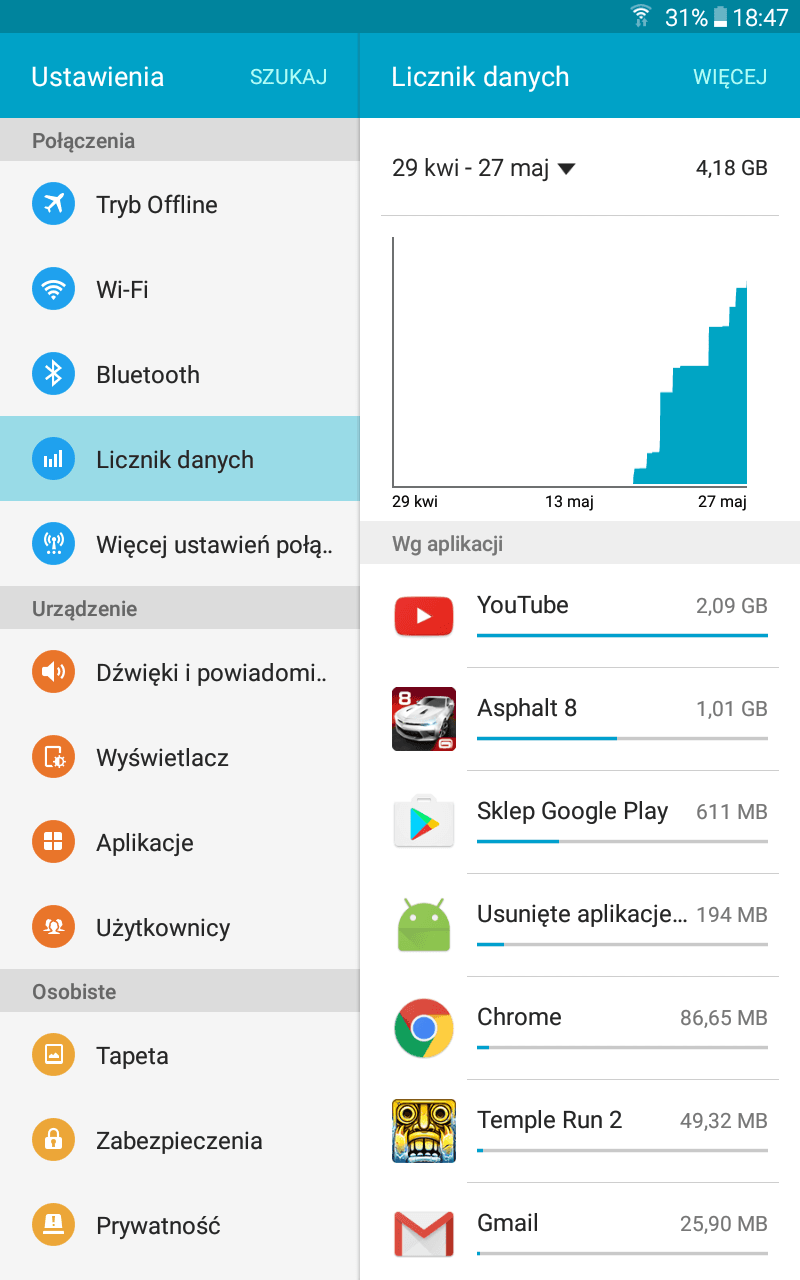Open Prywatność settings
800x1280 pixels.
pyautogui.click(x=179, y=1225)
